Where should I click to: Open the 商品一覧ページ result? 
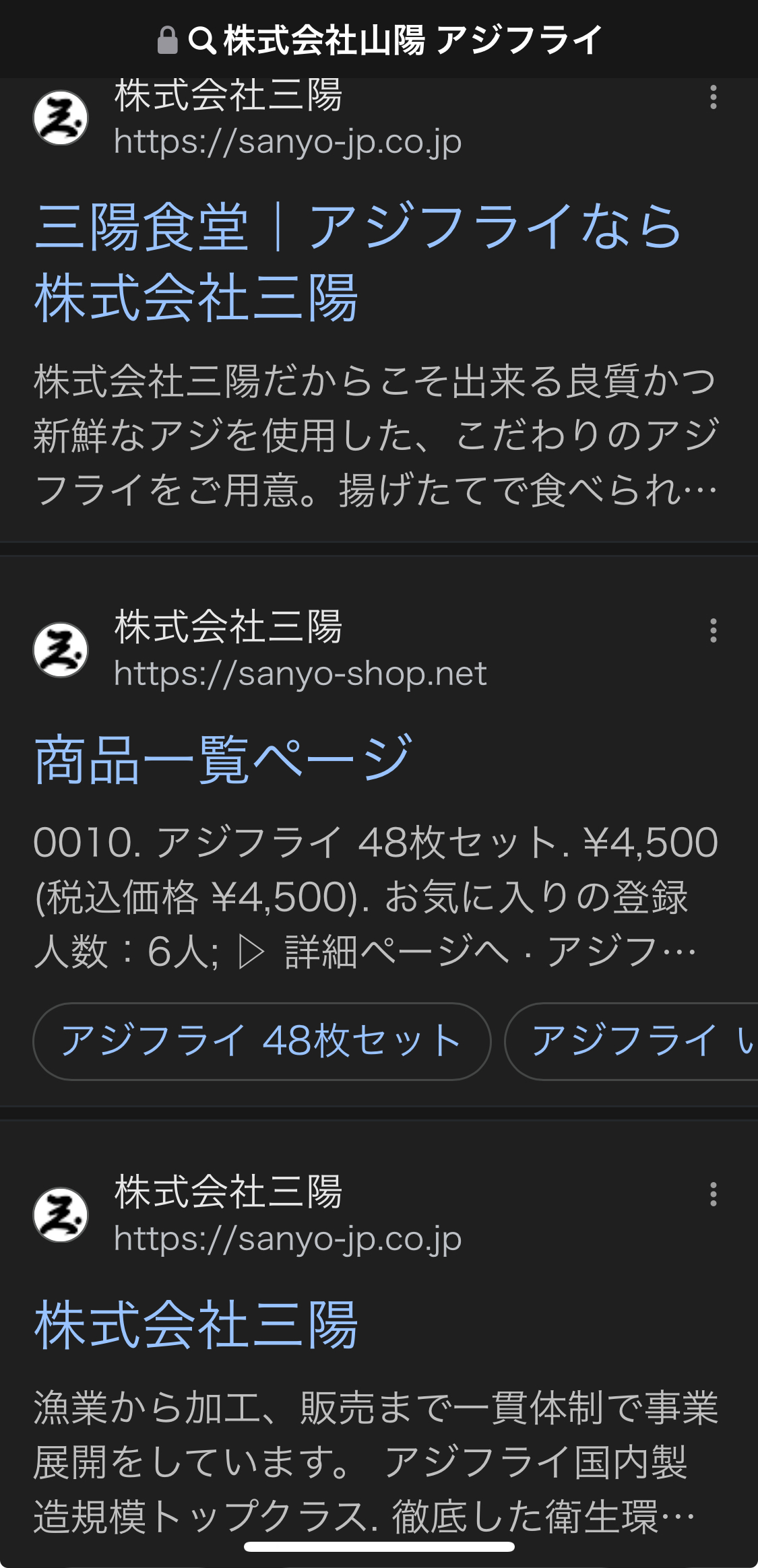click(x=222, y=760)
